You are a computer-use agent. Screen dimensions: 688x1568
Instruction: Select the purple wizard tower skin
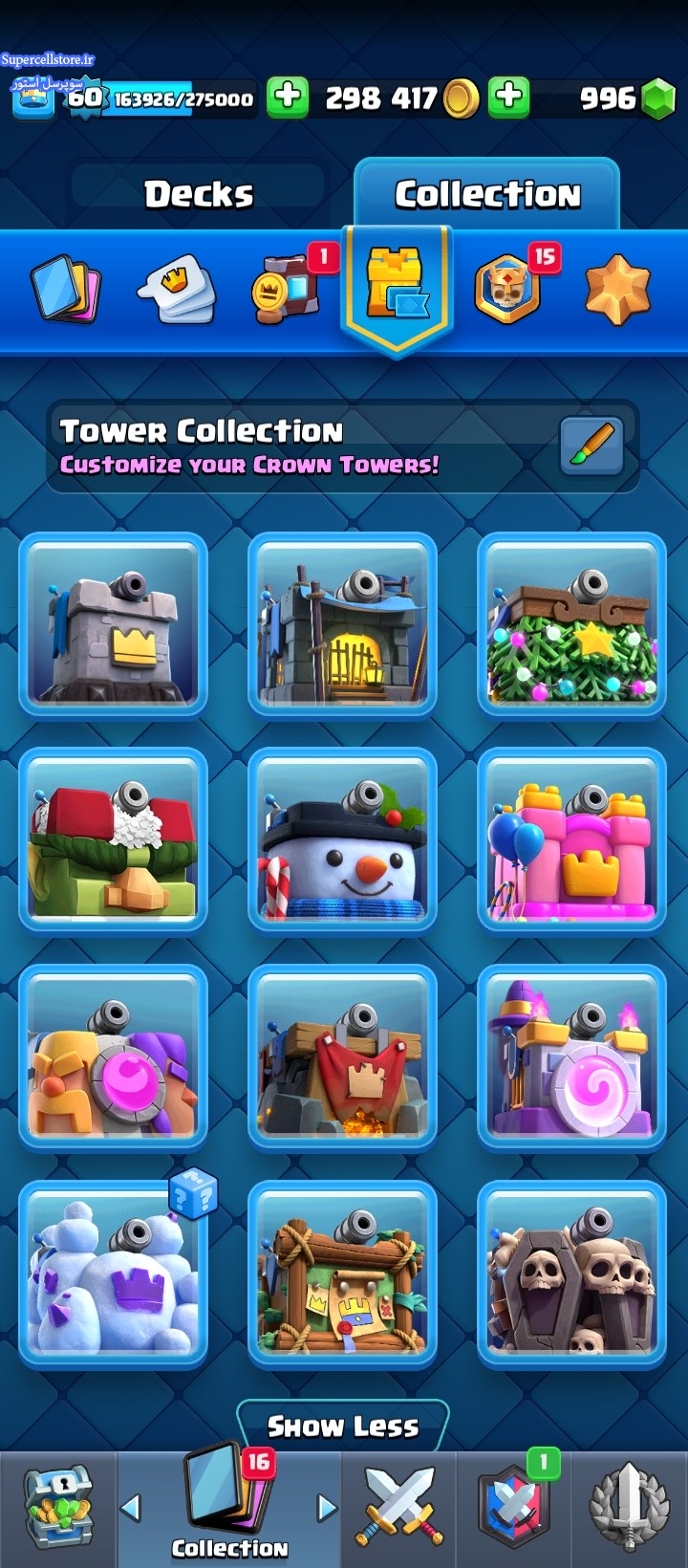(572, 1056)
